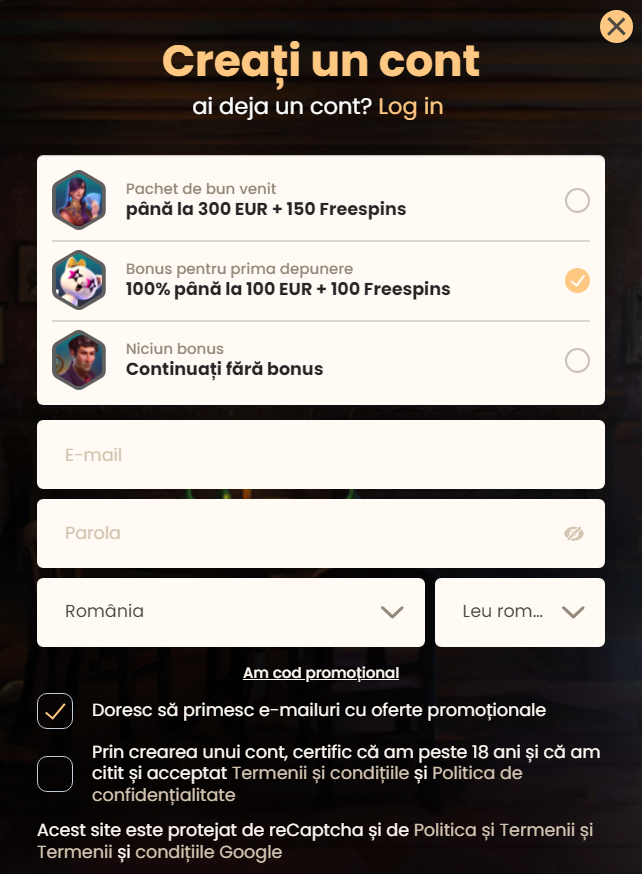Image resolution: width=642 pixels, height=874 pixels.
Task: Select the first deposit 100% bonus option
Action: click(x=577, y=280)
